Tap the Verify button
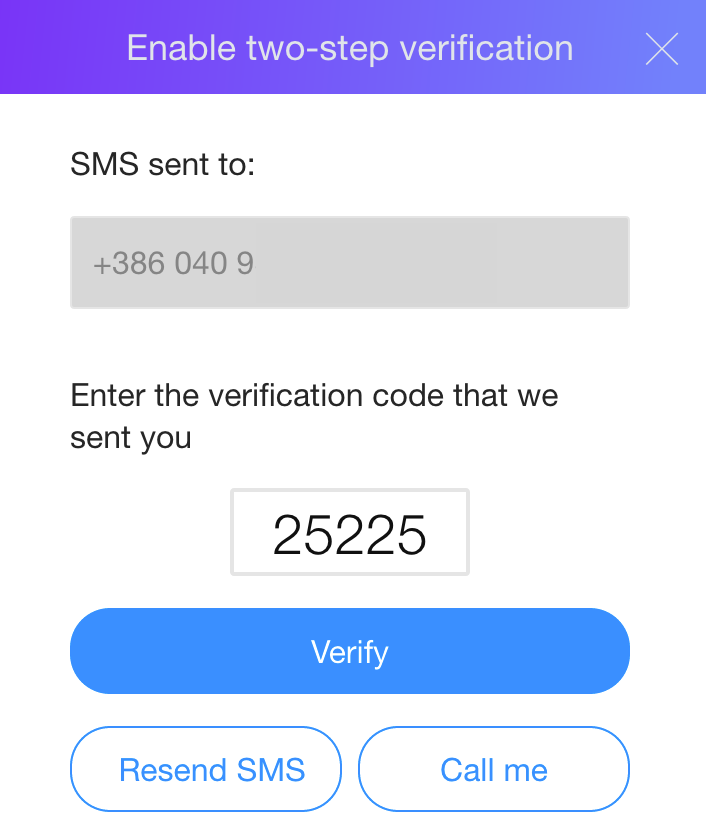706x834 pixels. click(x=350, y=652)
